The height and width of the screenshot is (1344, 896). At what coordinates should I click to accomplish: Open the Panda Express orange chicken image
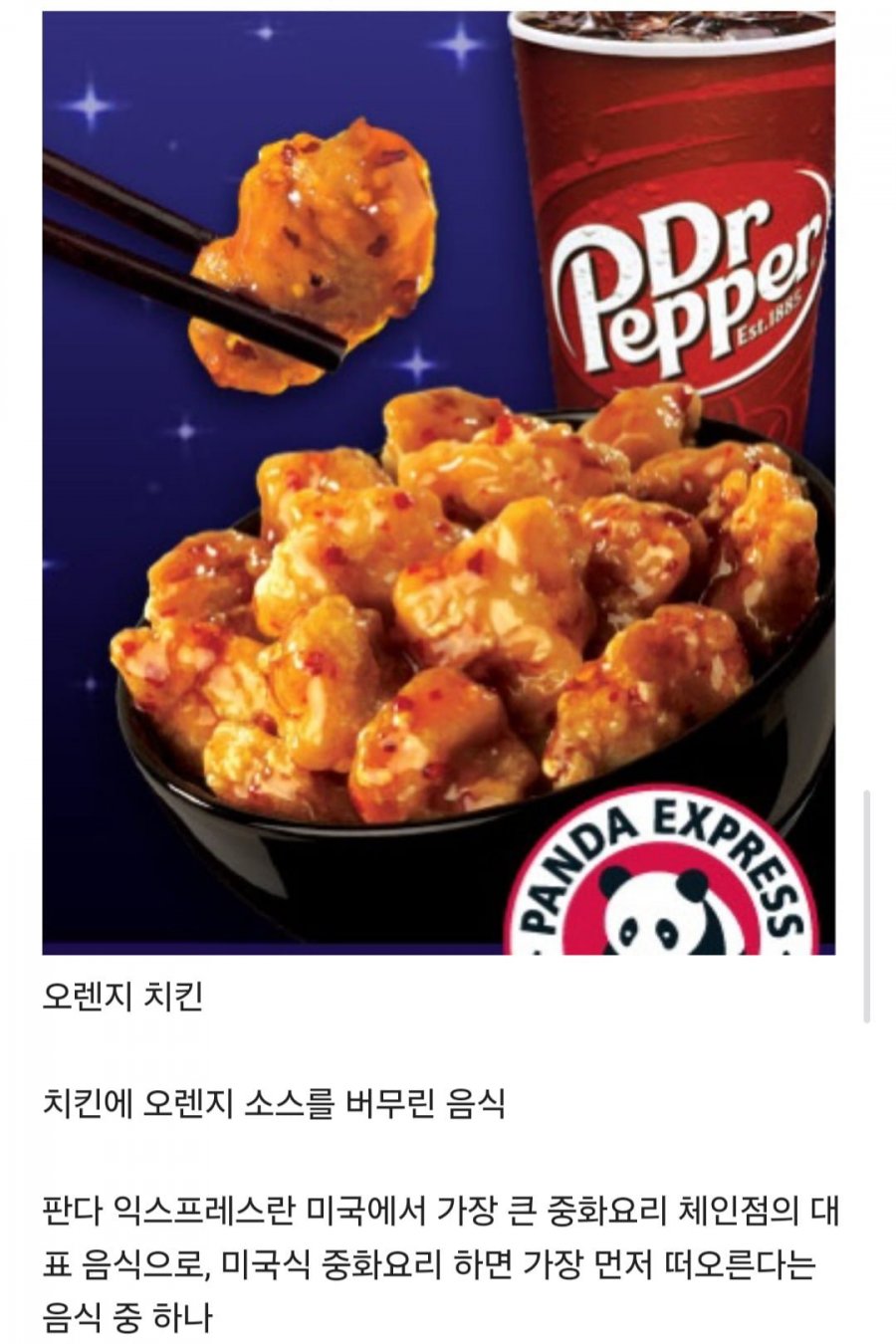pos(438,478)
